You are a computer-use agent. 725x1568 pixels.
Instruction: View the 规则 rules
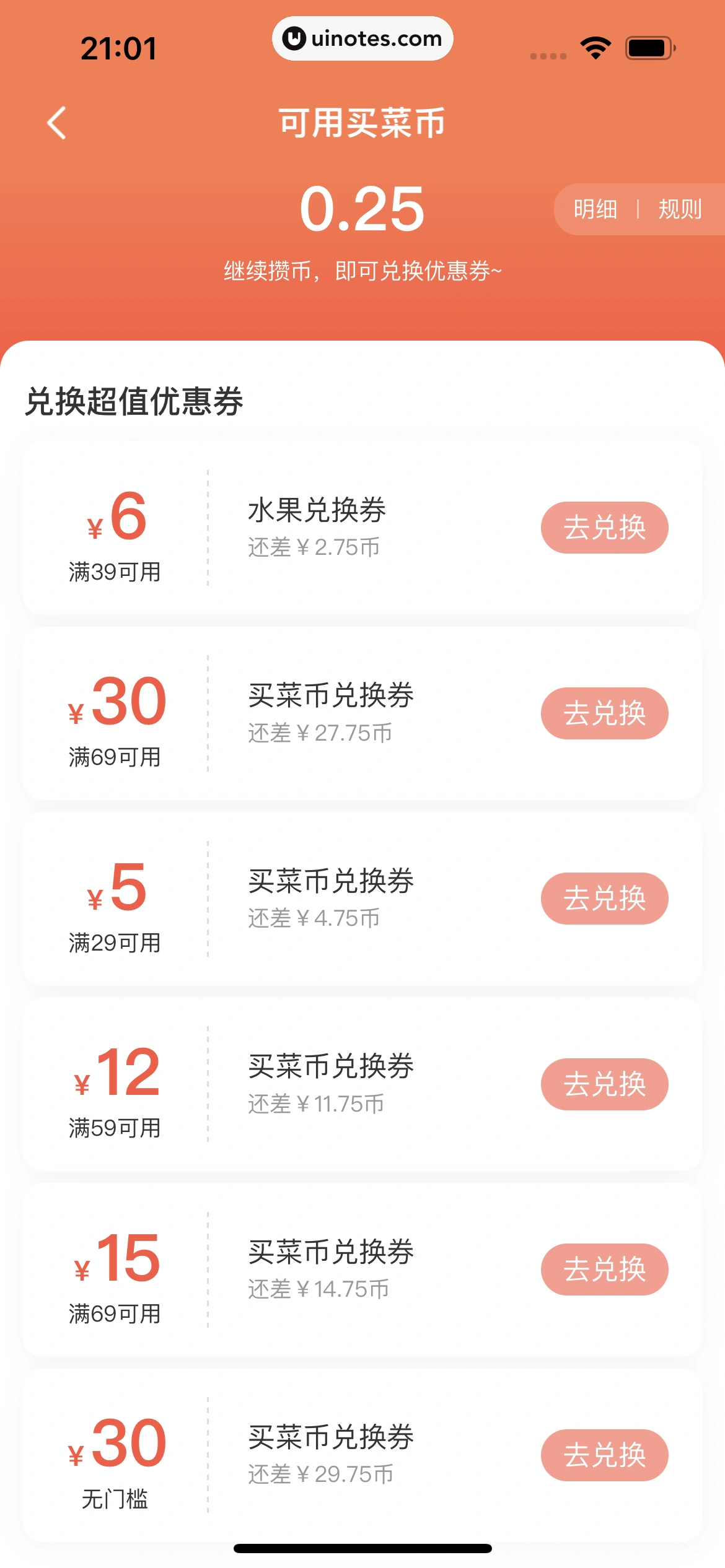coord(680,209)
